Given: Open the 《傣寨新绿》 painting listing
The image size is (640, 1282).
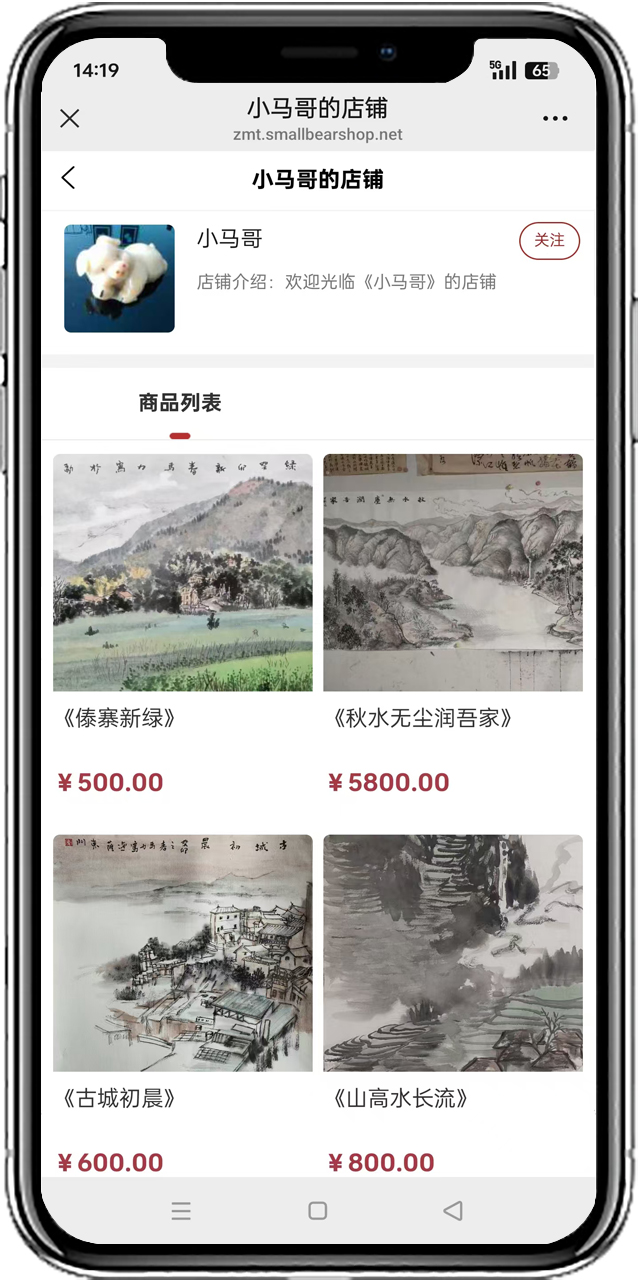Looking at the screenshot, I should (183, 573).
